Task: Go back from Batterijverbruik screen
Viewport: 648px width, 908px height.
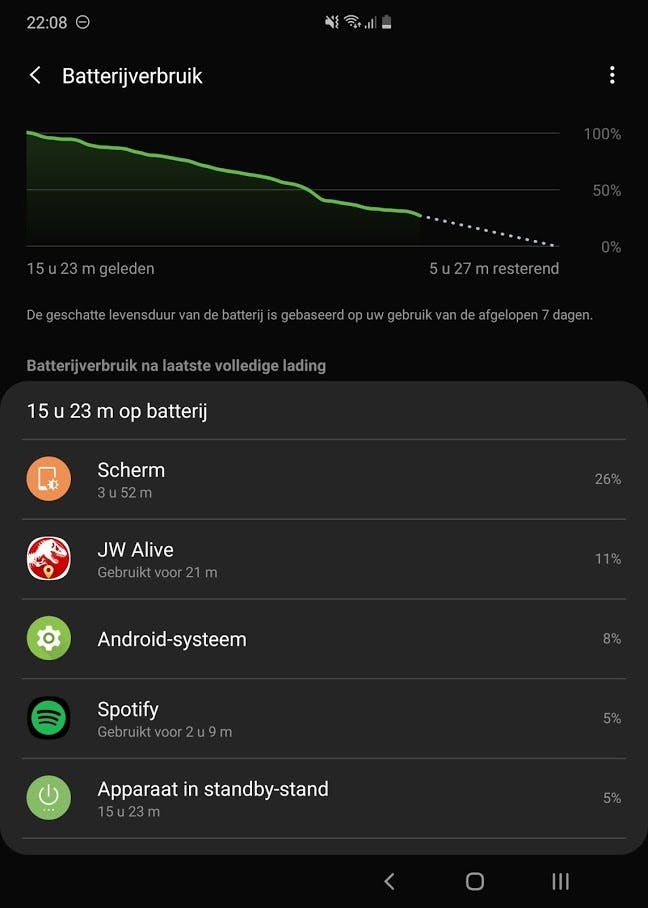Action: coord(35,76)
